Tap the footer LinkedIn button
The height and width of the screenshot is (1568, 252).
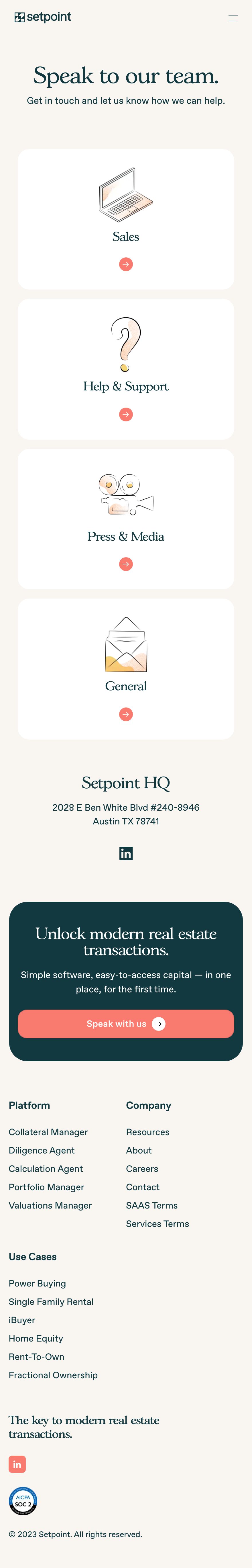(17, 1464)
